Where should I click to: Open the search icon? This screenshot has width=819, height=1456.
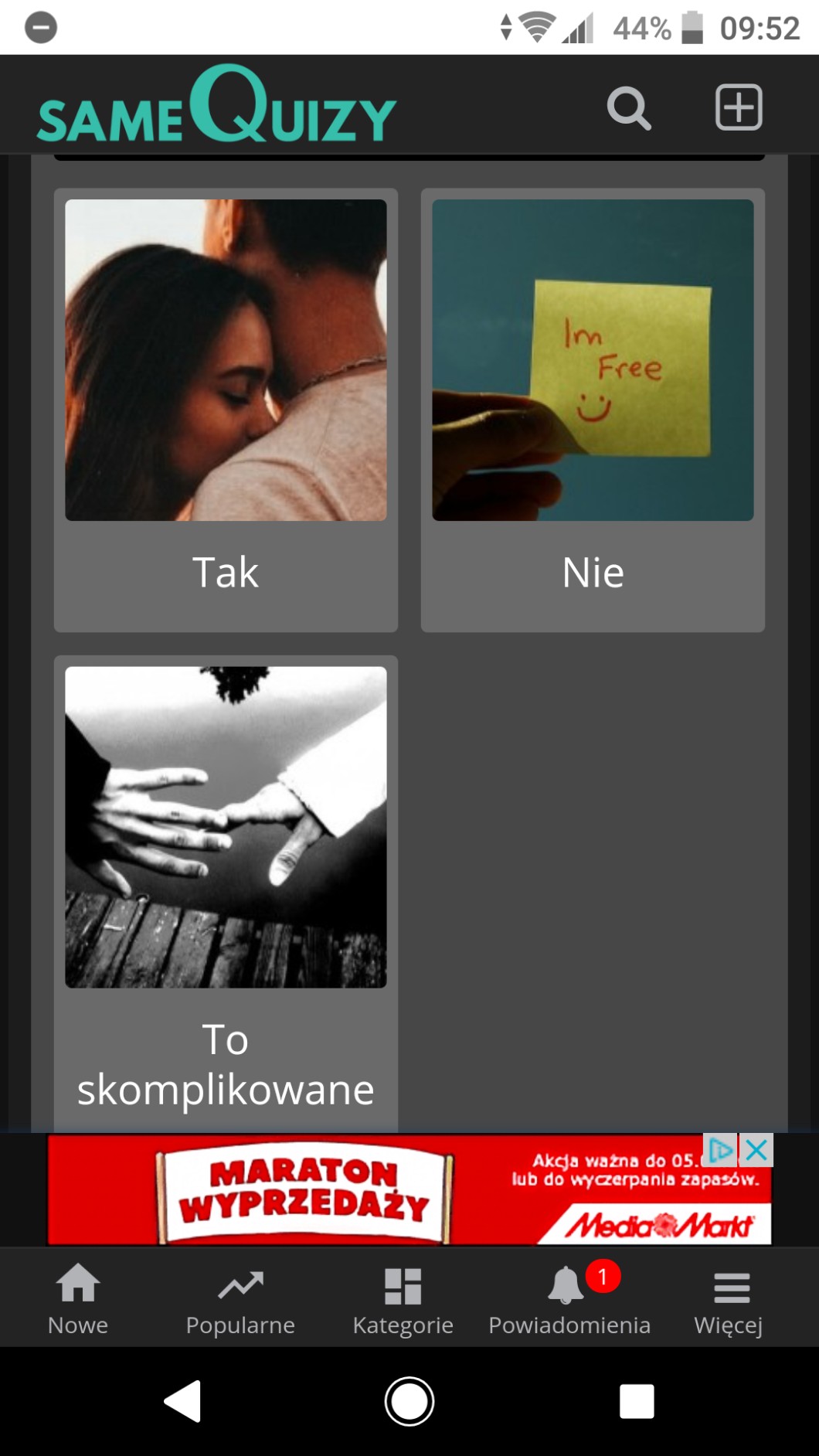pos(629,107)
